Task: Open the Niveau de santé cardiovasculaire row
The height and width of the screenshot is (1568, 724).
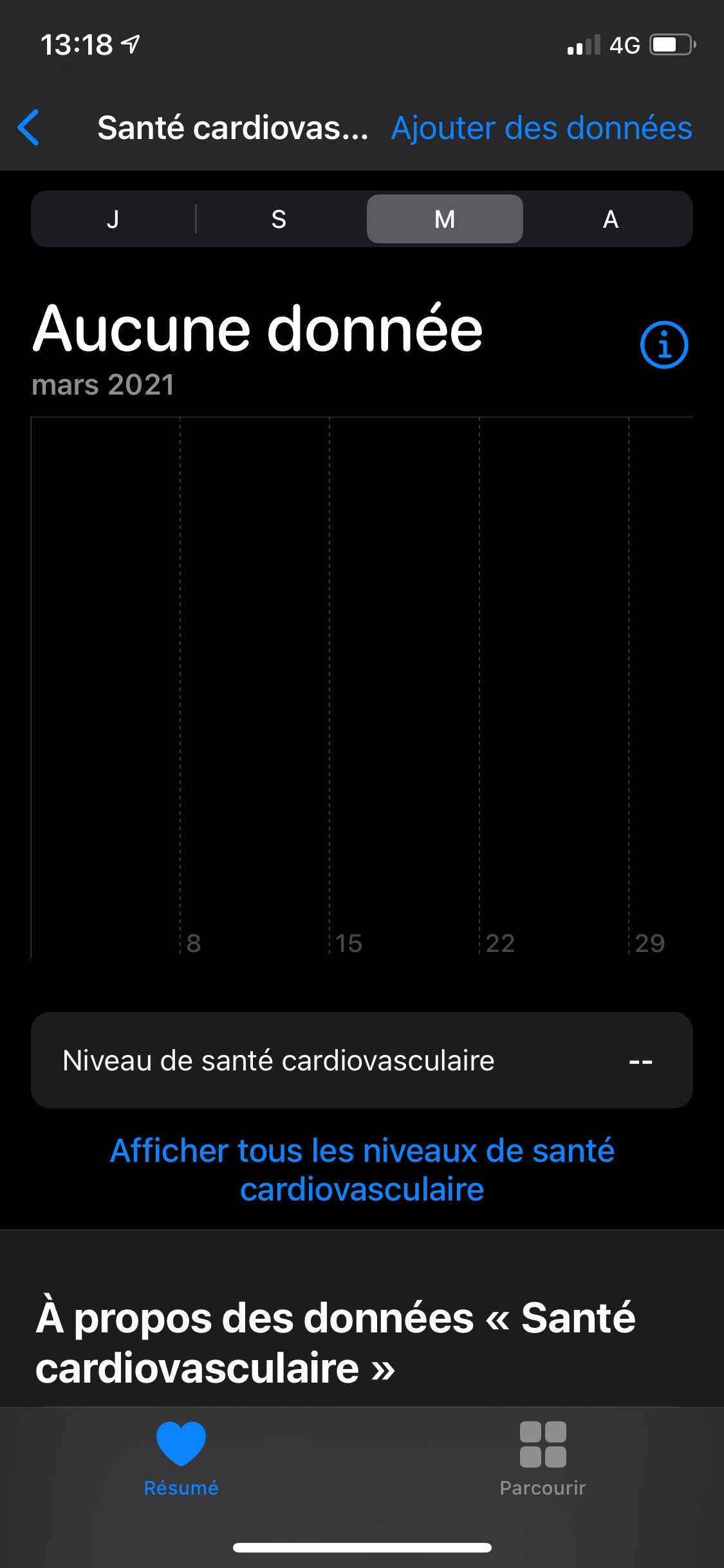Action: (x=362, y=1061)
